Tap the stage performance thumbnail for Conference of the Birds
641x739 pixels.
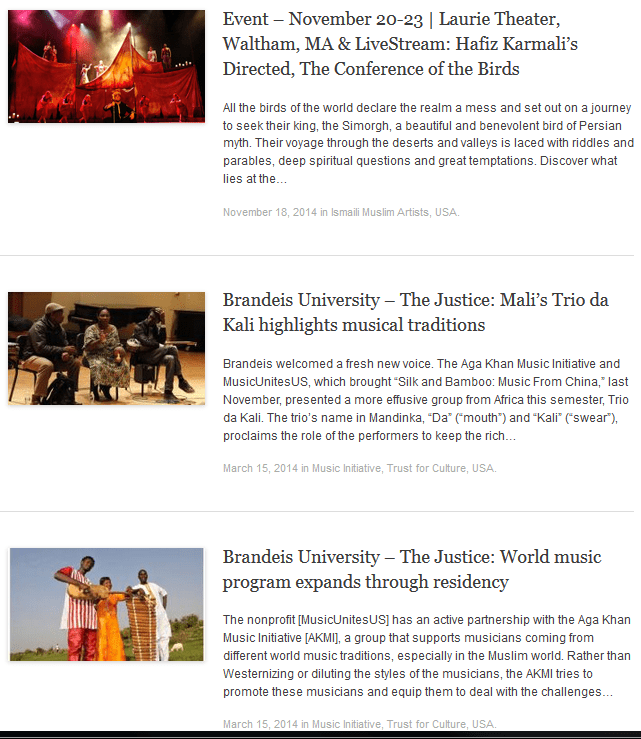106,66
